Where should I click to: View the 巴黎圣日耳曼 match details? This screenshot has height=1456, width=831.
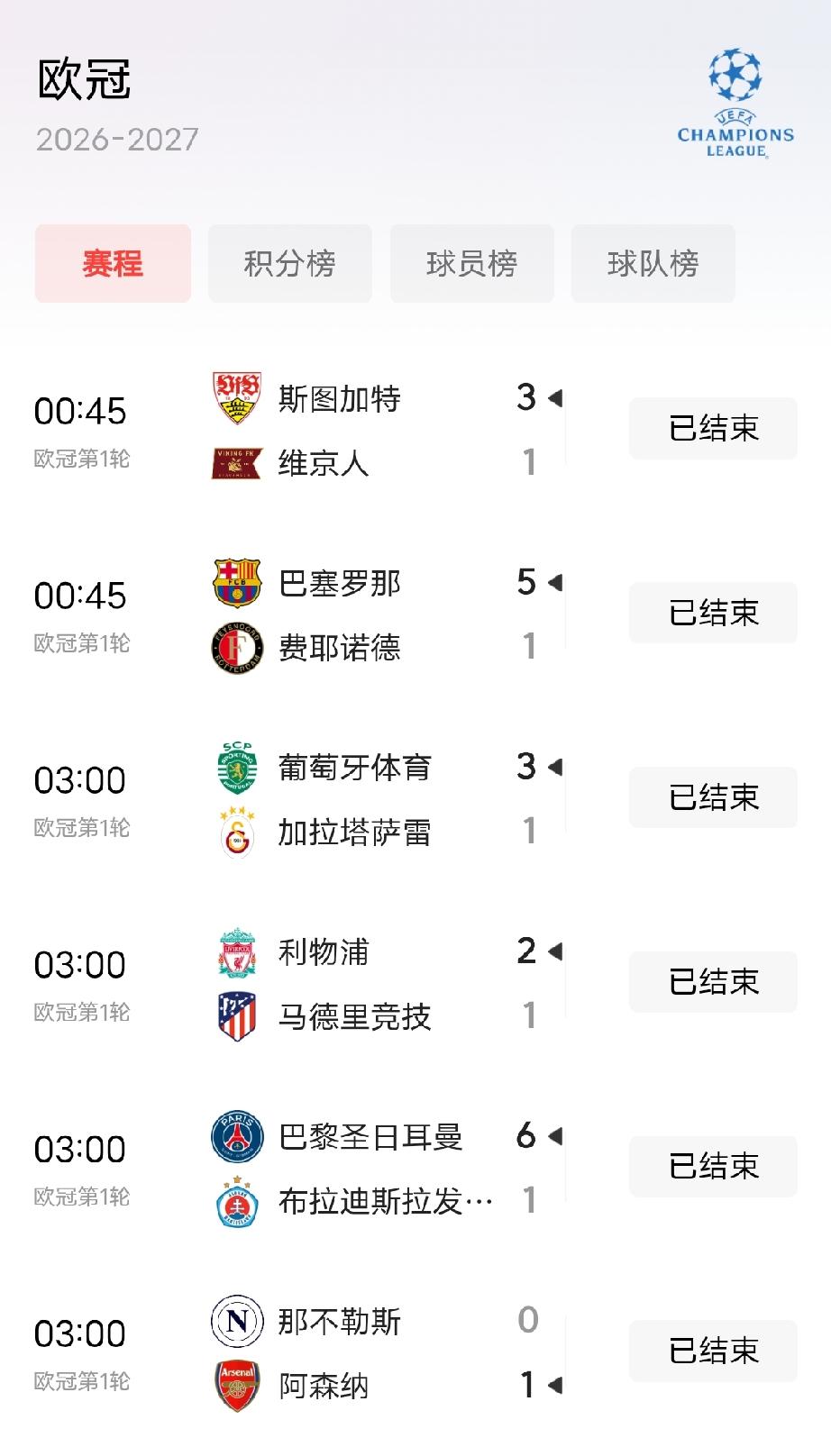tap(415, 1168)
